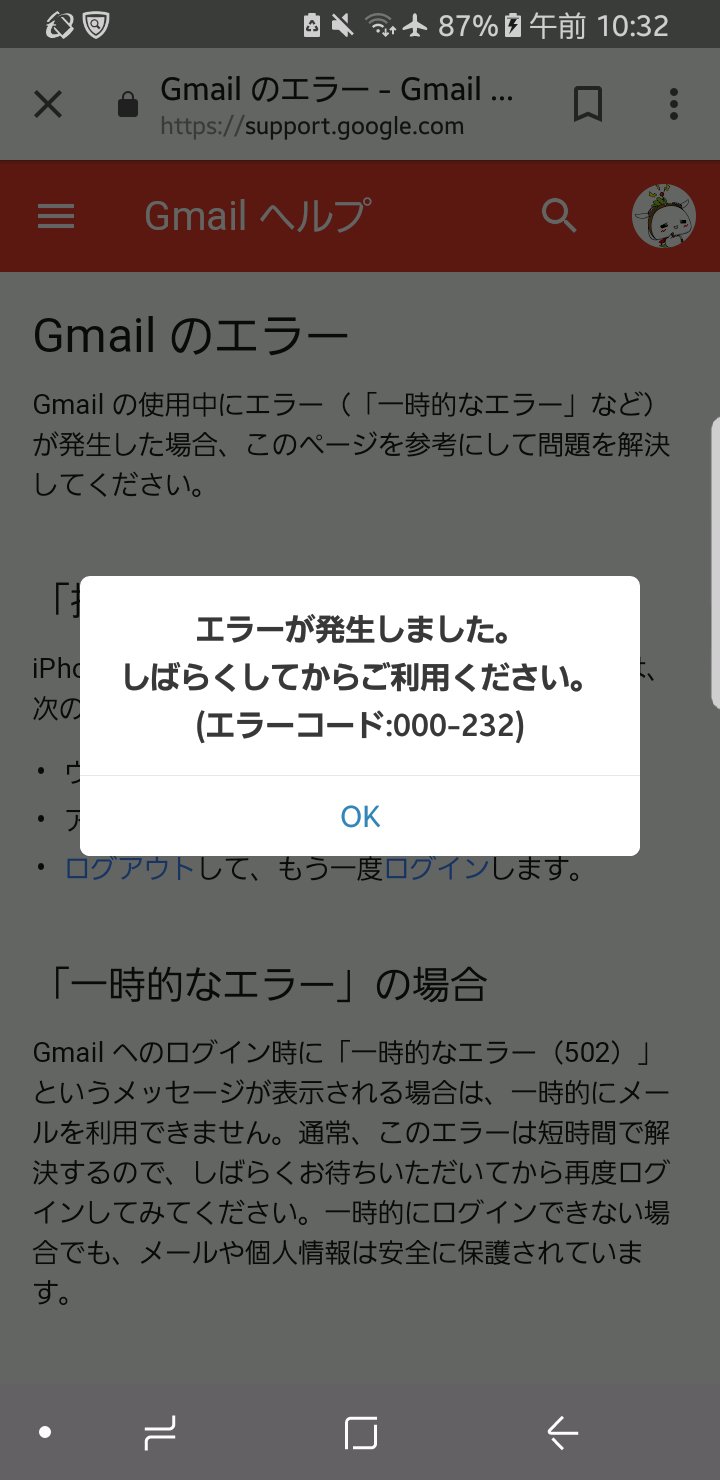Dismiss the error dialog with OK
Screen dimensions: 720x1480
point(360,817)
